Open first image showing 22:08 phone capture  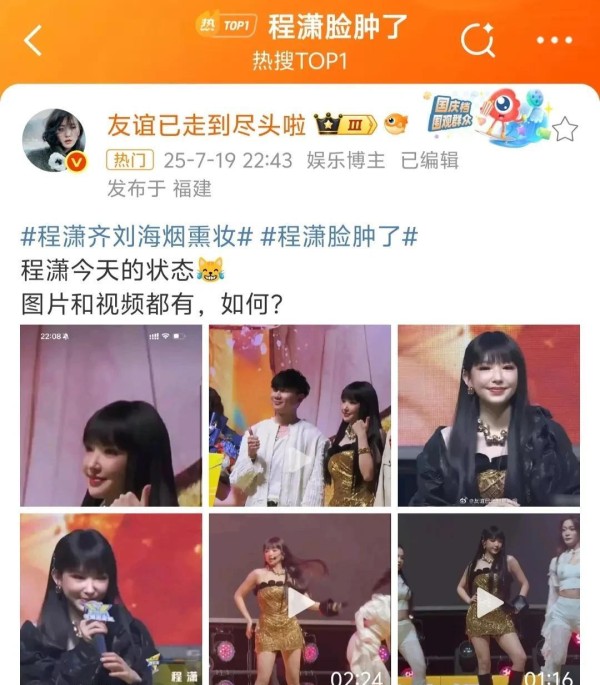tap(110, 415)
